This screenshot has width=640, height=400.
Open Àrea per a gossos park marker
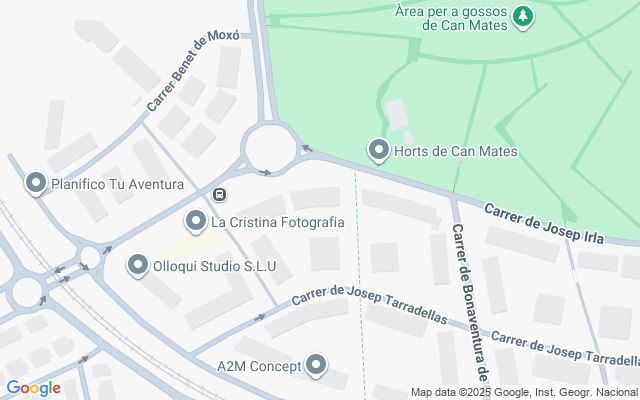click(522, 16)
